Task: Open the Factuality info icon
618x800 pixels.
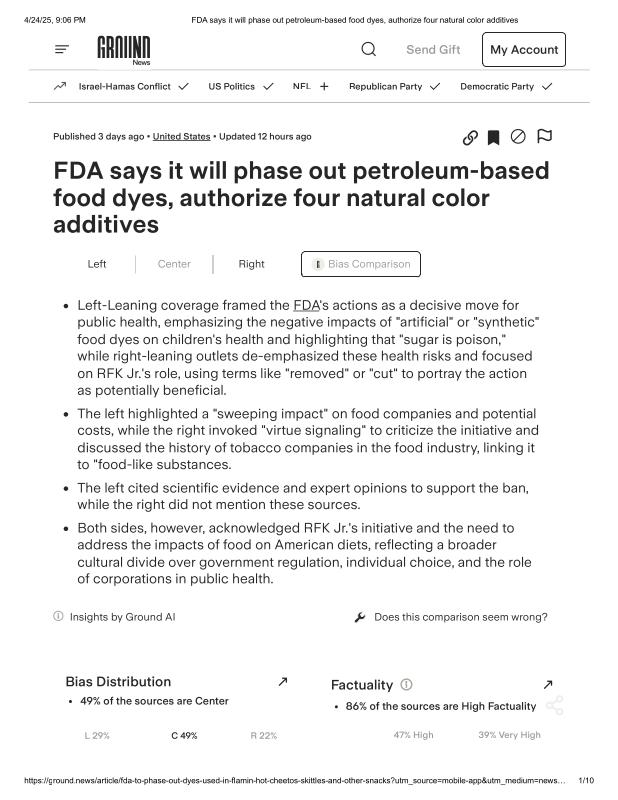Action: (x=406, y=685)
